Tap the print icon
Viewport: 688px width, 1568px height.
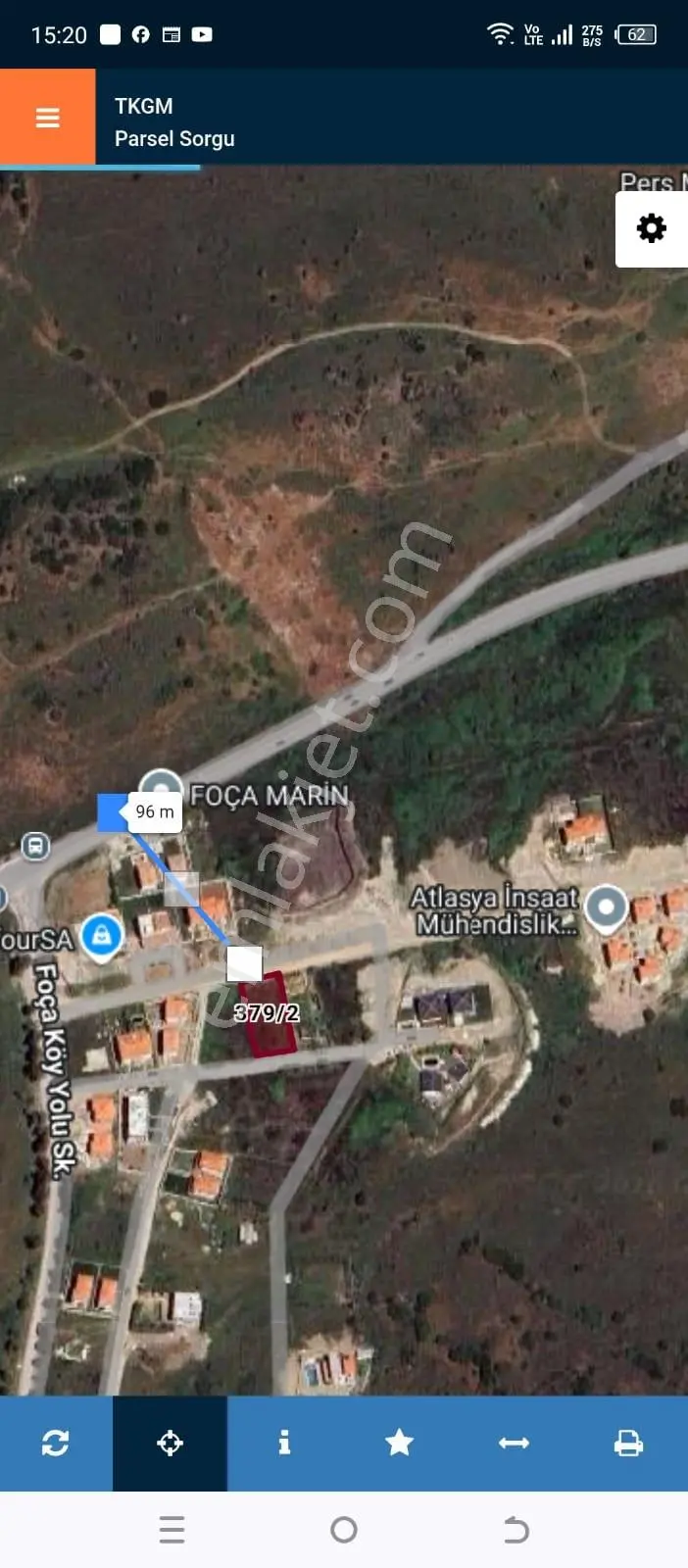(x=628, y=1443)
